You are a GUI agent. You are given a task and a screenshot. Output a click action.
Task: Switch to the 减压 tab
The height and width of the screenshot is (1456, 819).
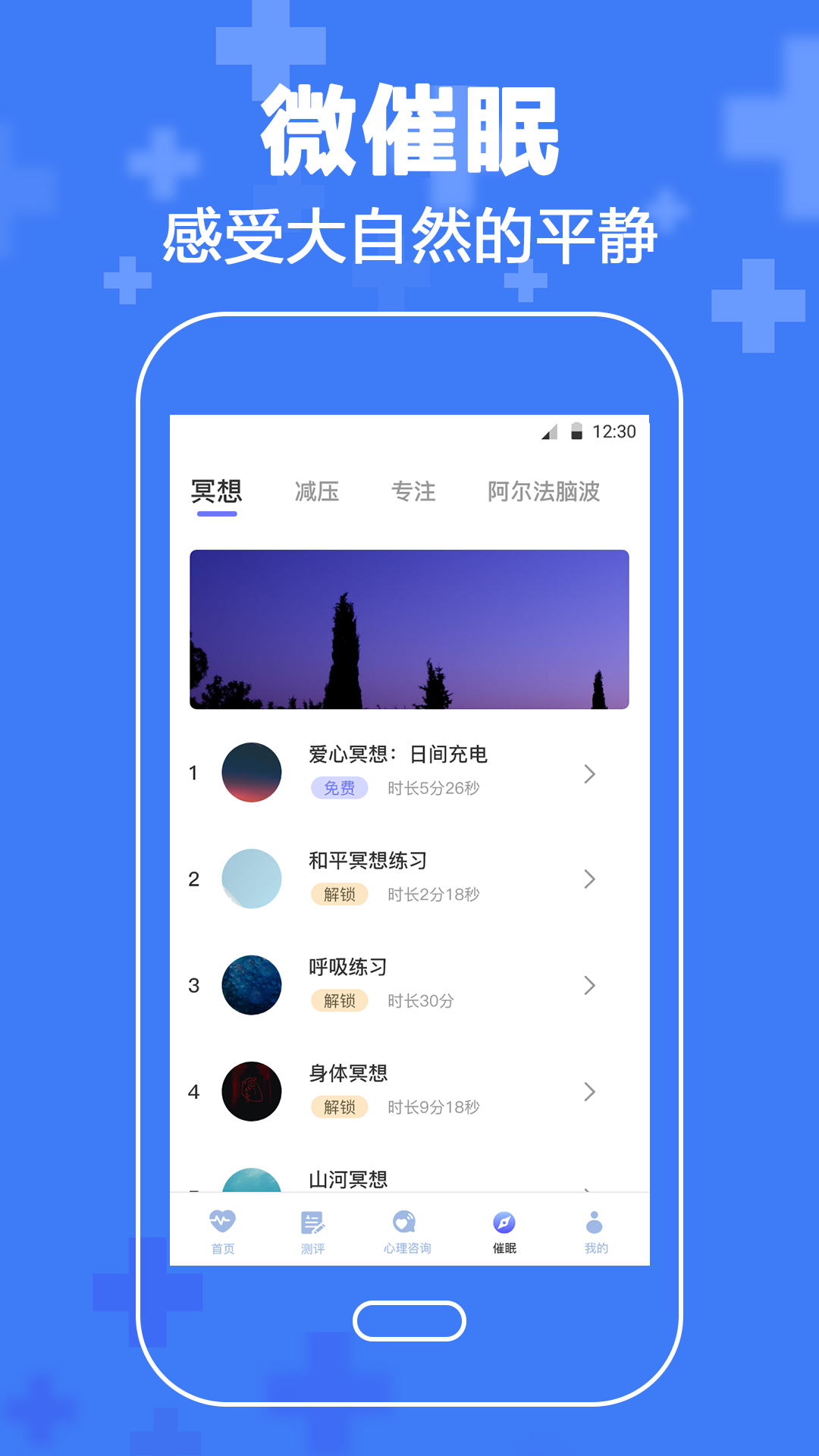pos(316,491)
